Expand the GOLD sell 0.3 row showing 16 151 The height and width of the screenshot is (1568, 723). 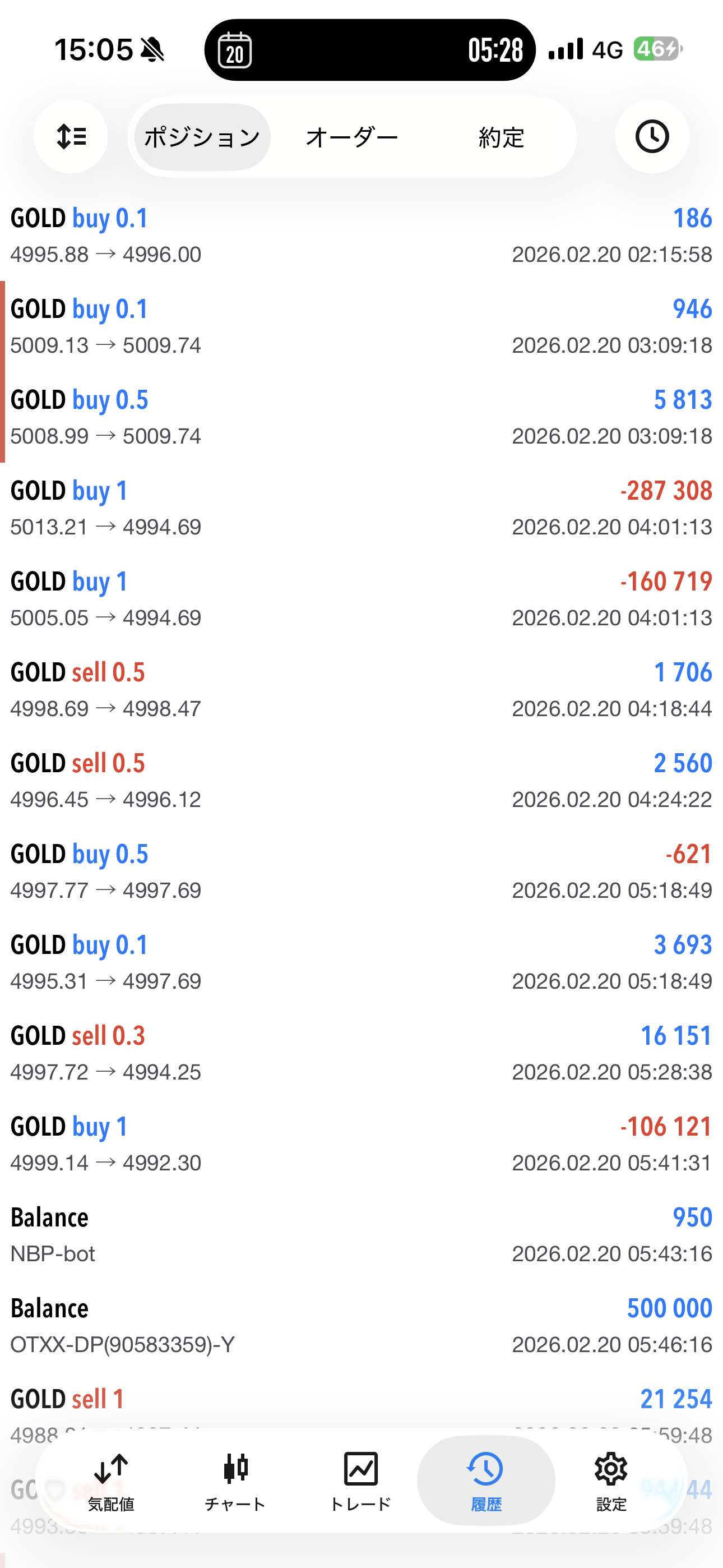361,1053
